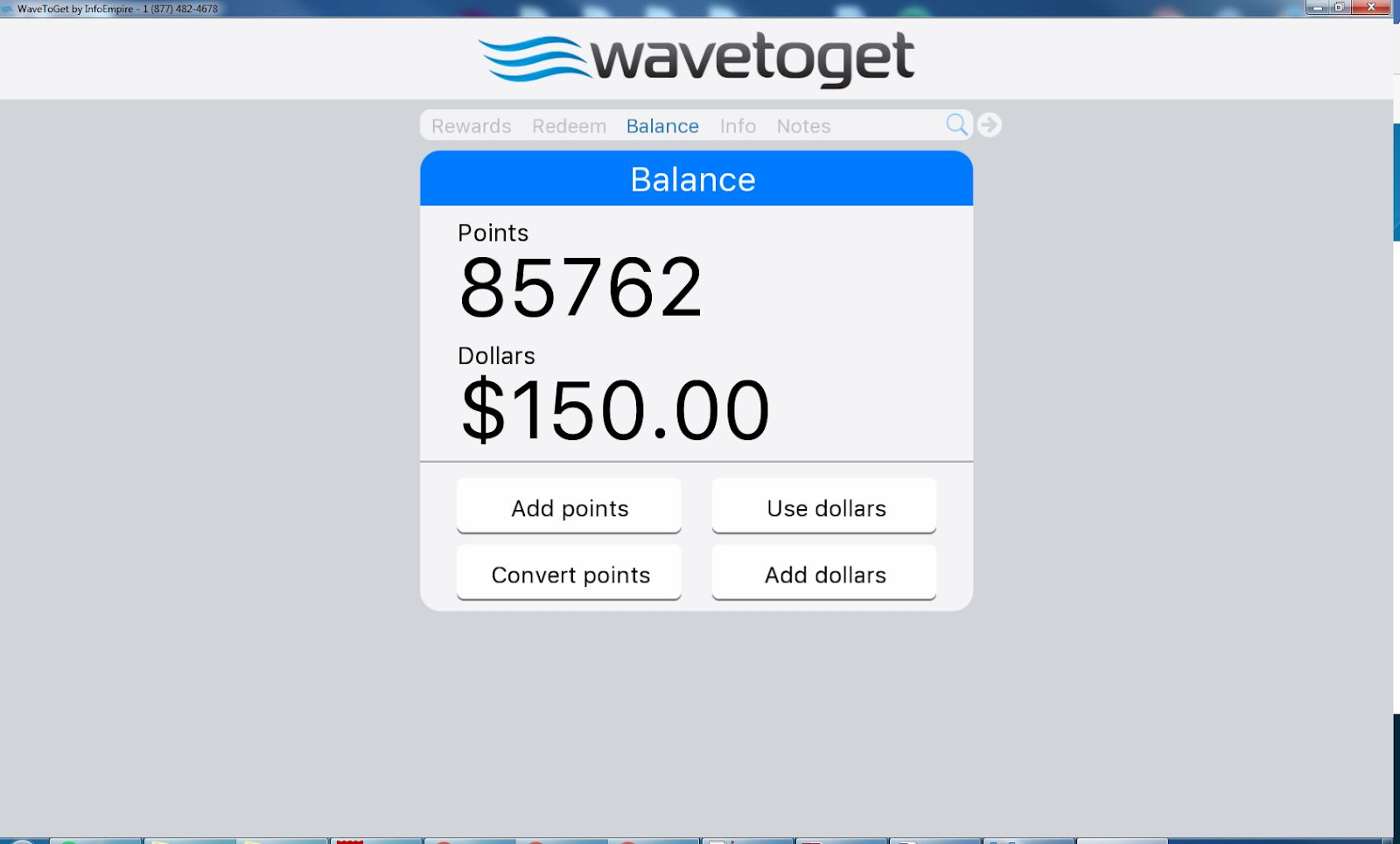Screen dimensions: 1400x844
Task: Go to the Info tab
Action: point(738,126)
